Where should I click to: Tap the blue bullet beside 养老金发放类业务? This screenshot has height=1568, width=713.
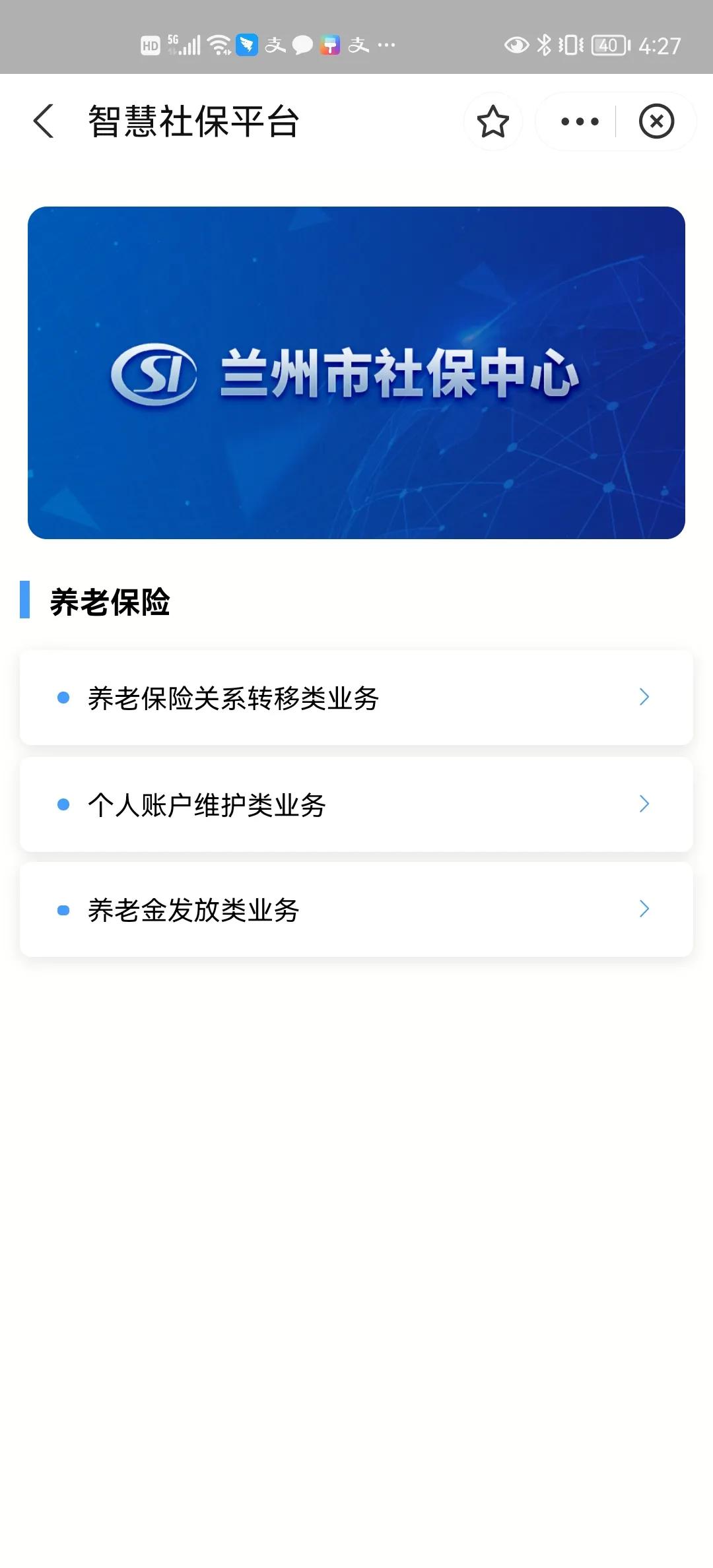point(63,910)
